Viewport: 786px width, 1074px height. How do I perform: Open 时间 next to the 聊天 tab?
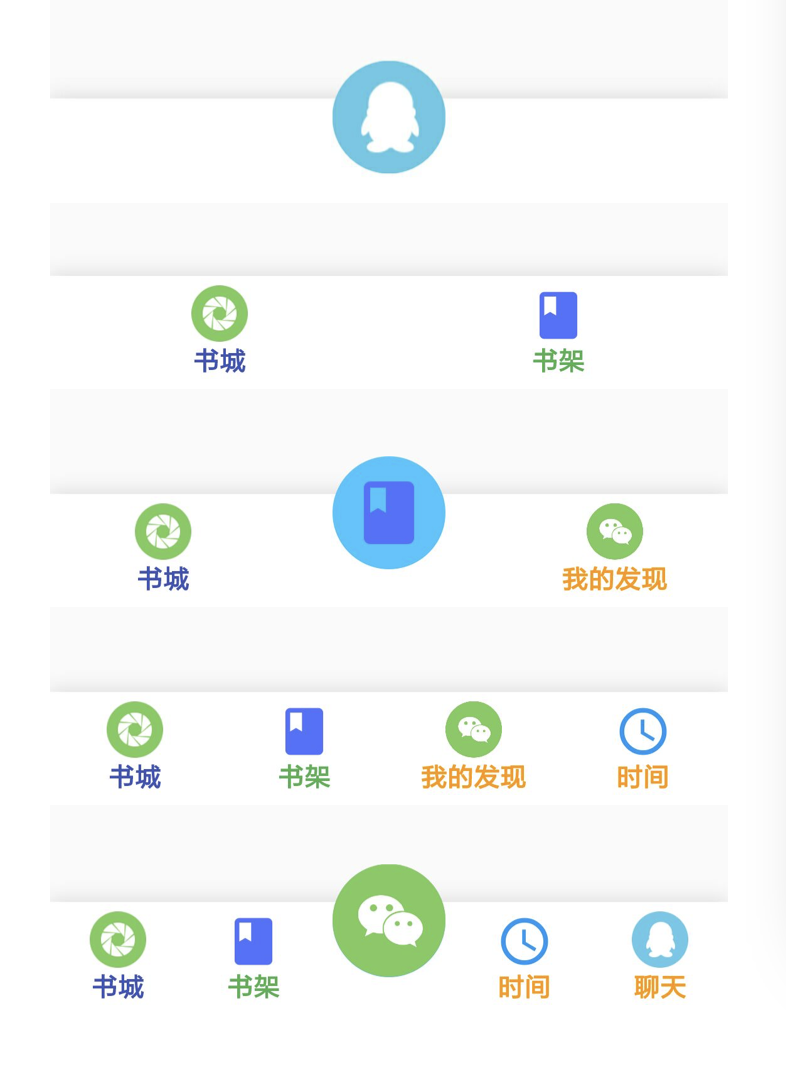click(x=524, y=958)
